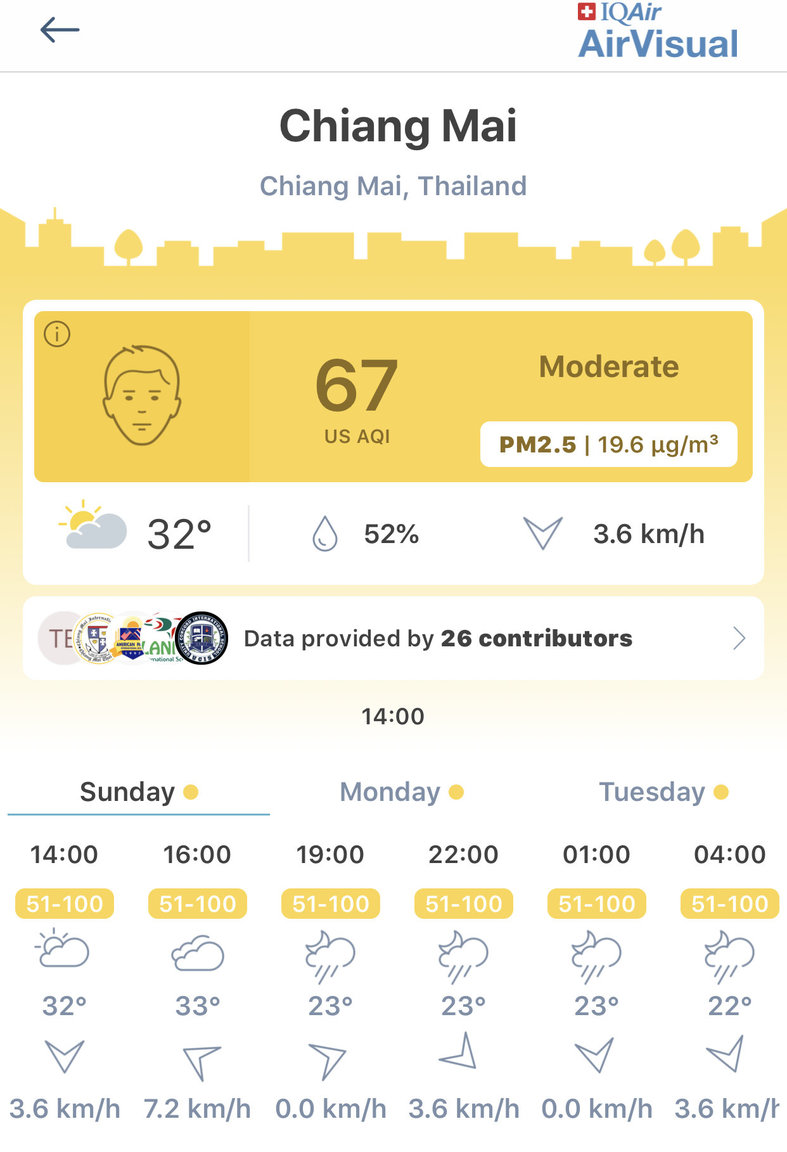
Task: View the 26 data contributors
Action: [393, 638]
